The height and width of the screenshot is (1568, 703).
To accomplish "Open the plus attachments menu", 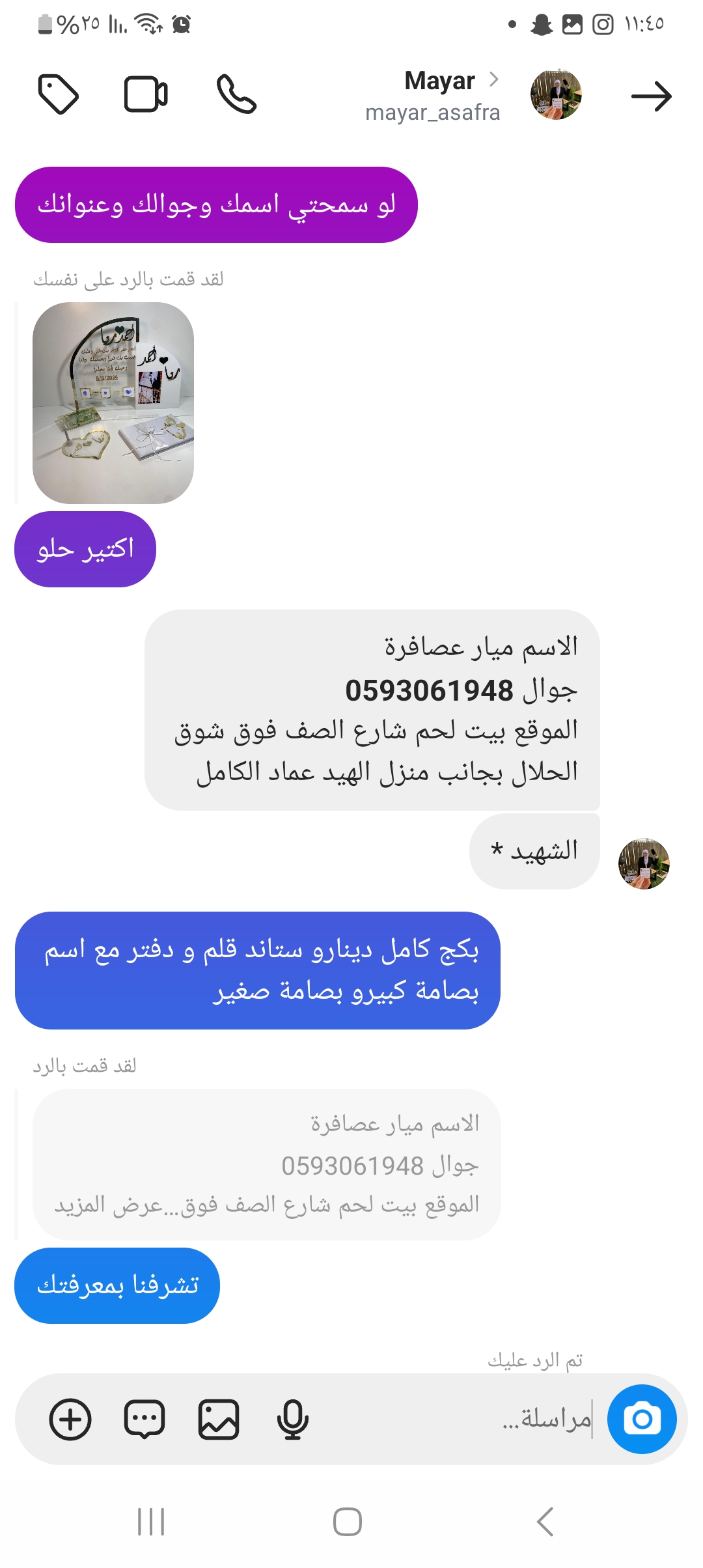I will coord(70,1419).
